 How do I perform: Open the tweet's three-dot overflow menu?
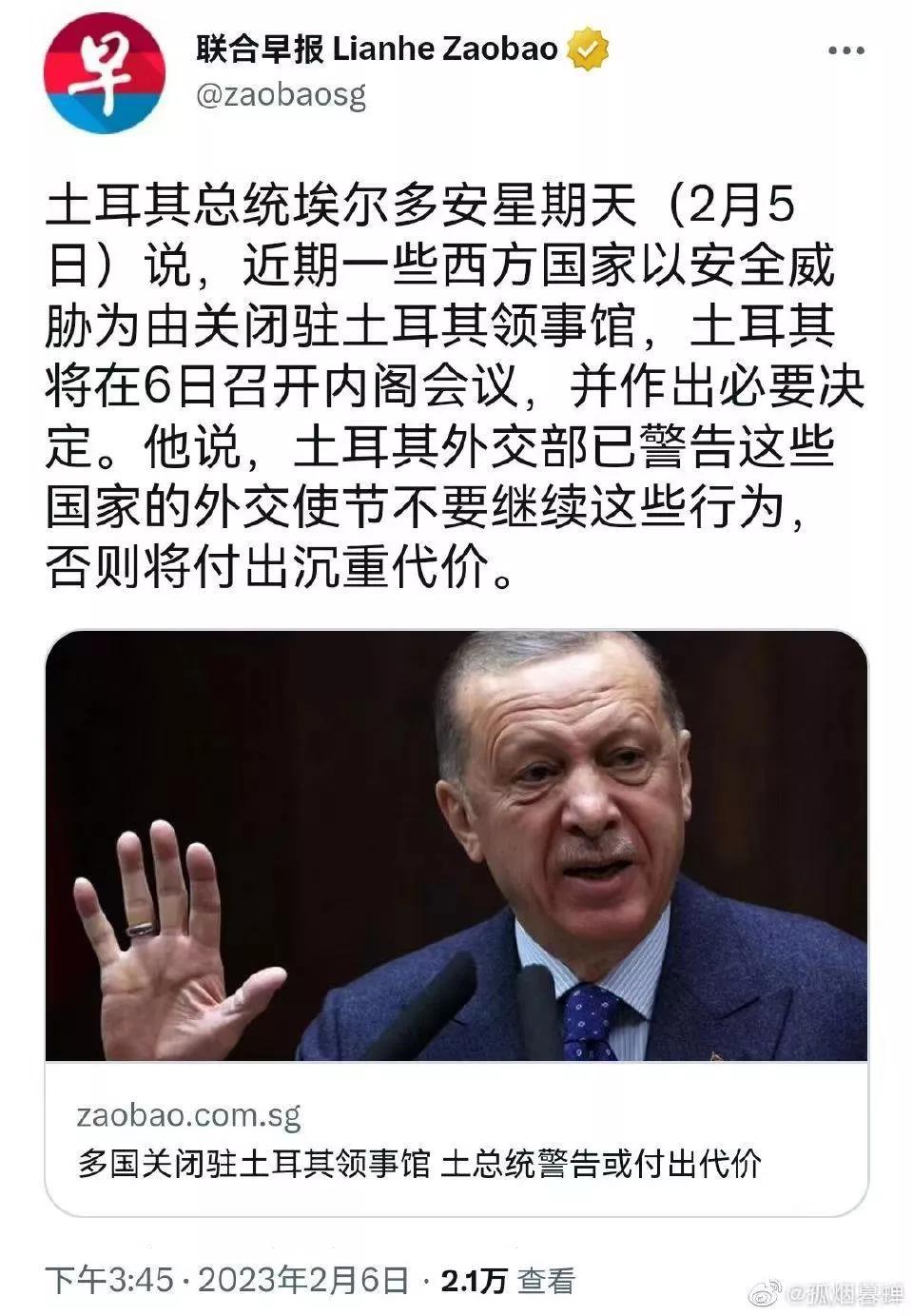coord(845,50)
